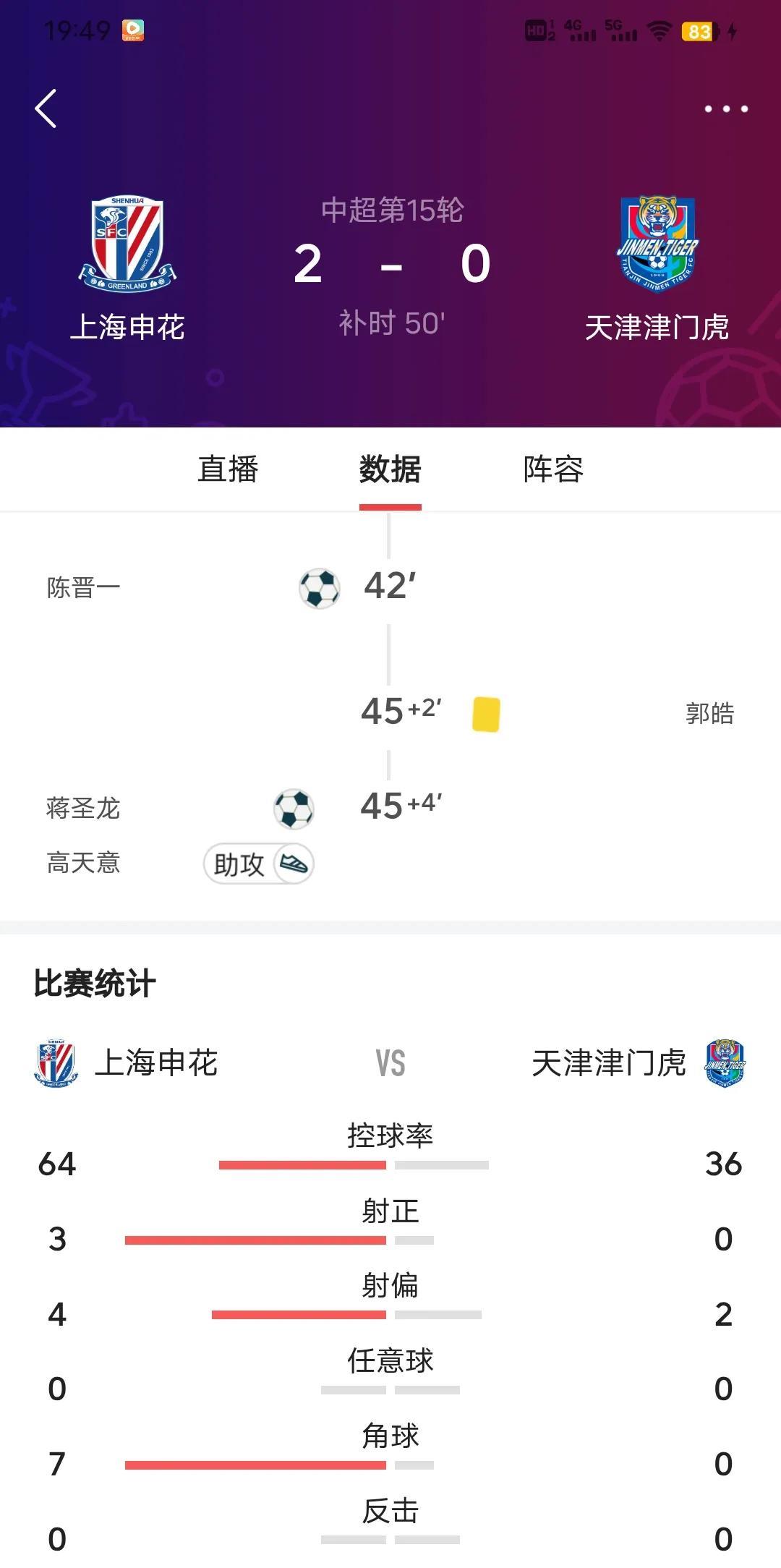
Task: Open the 阵容 lineup tab
Action: coord(553,469)
